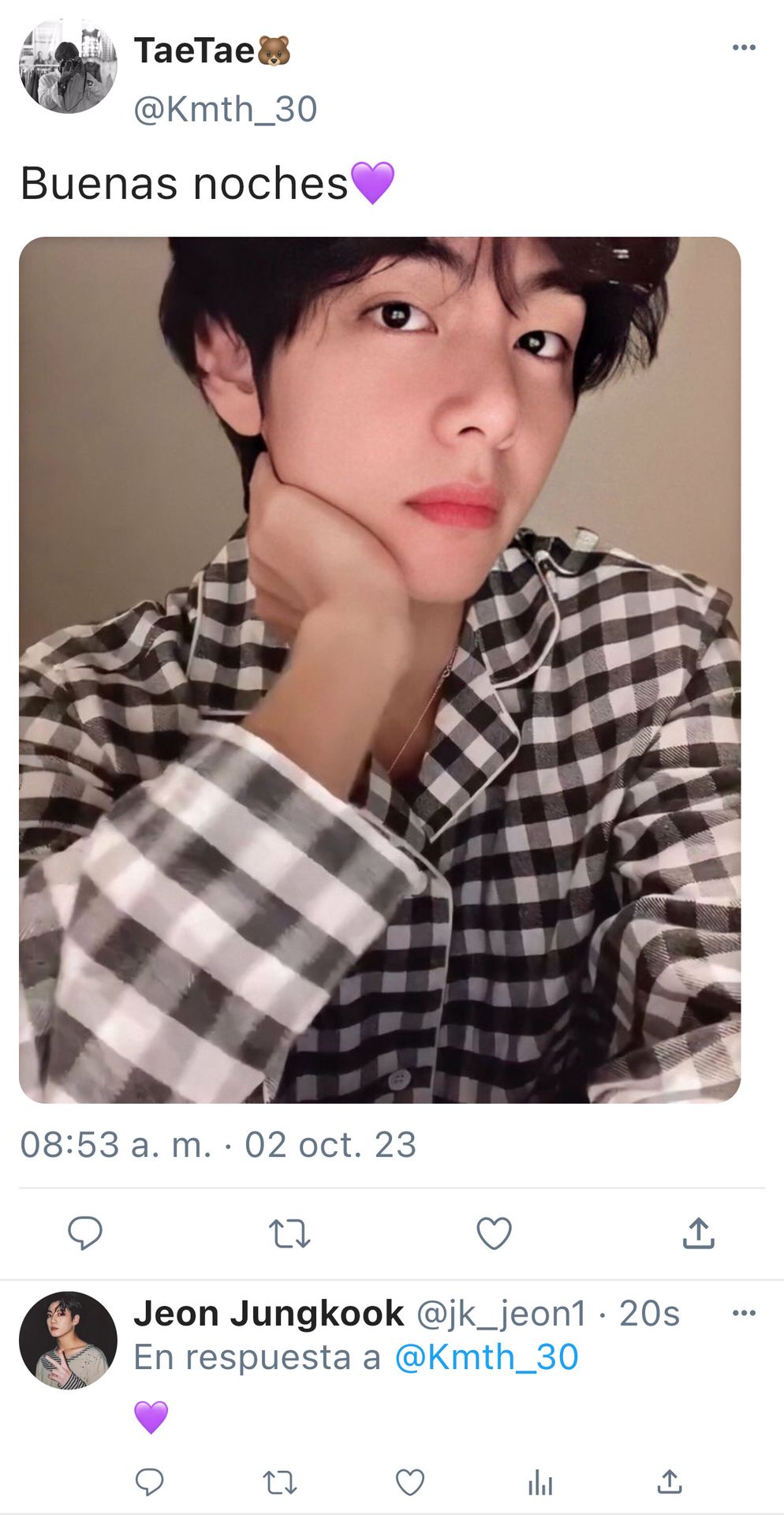Like Jeon Jungkook's purple heart reply
The width and height of the screenshot is (784, 1515).
[409, 1482]
